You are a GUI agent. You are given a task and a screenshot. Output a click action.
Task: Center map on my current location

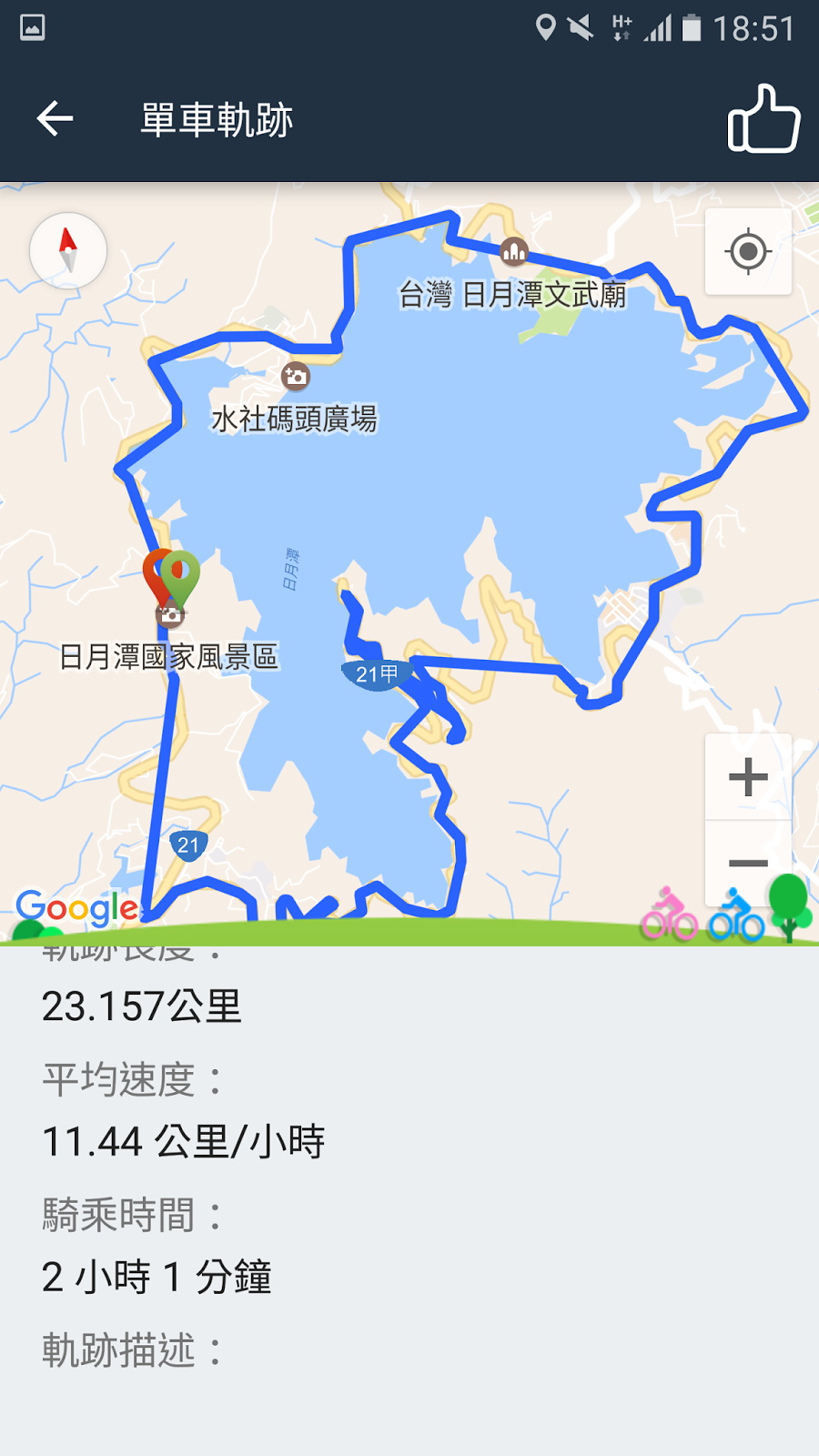(748, 251)
